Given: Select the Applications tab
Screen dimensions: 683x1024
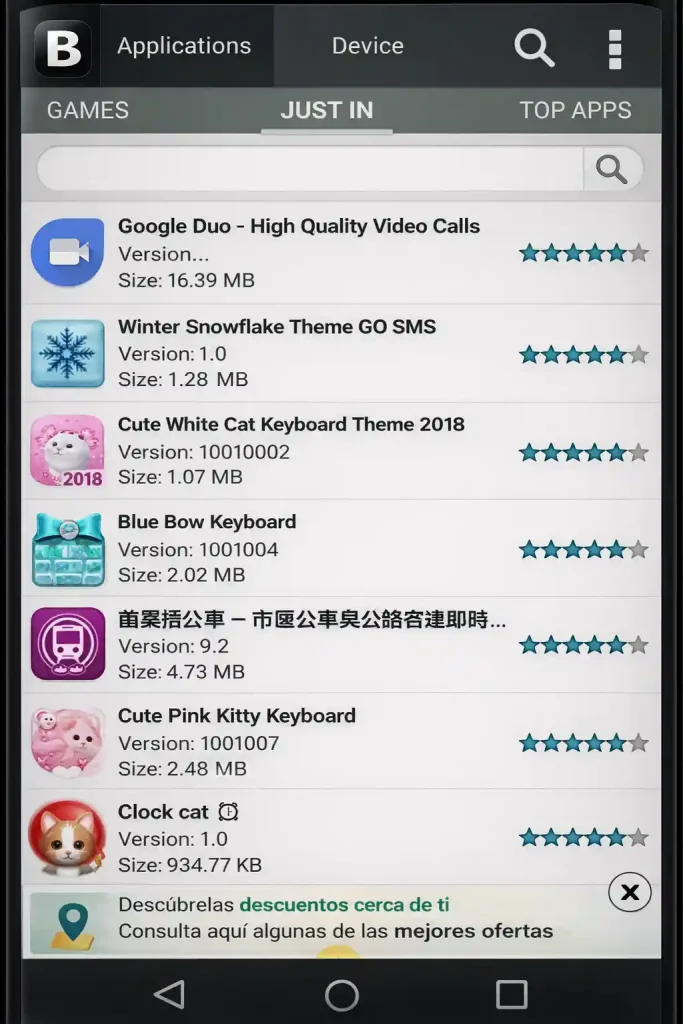Looking at the screenshot, I should (184, 46).
